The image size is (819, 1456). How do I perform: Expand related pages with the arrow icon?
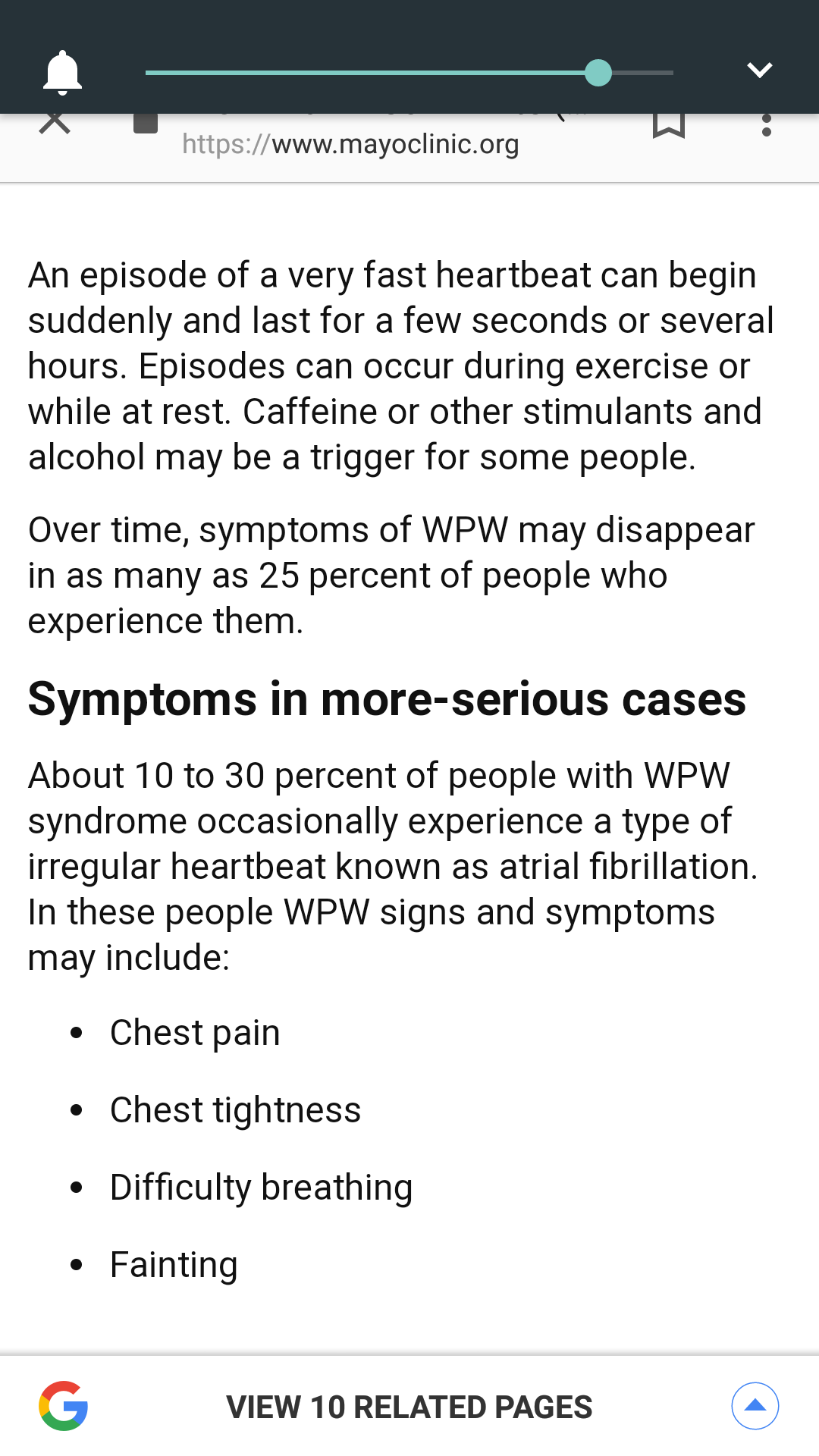coord(755,1406)
